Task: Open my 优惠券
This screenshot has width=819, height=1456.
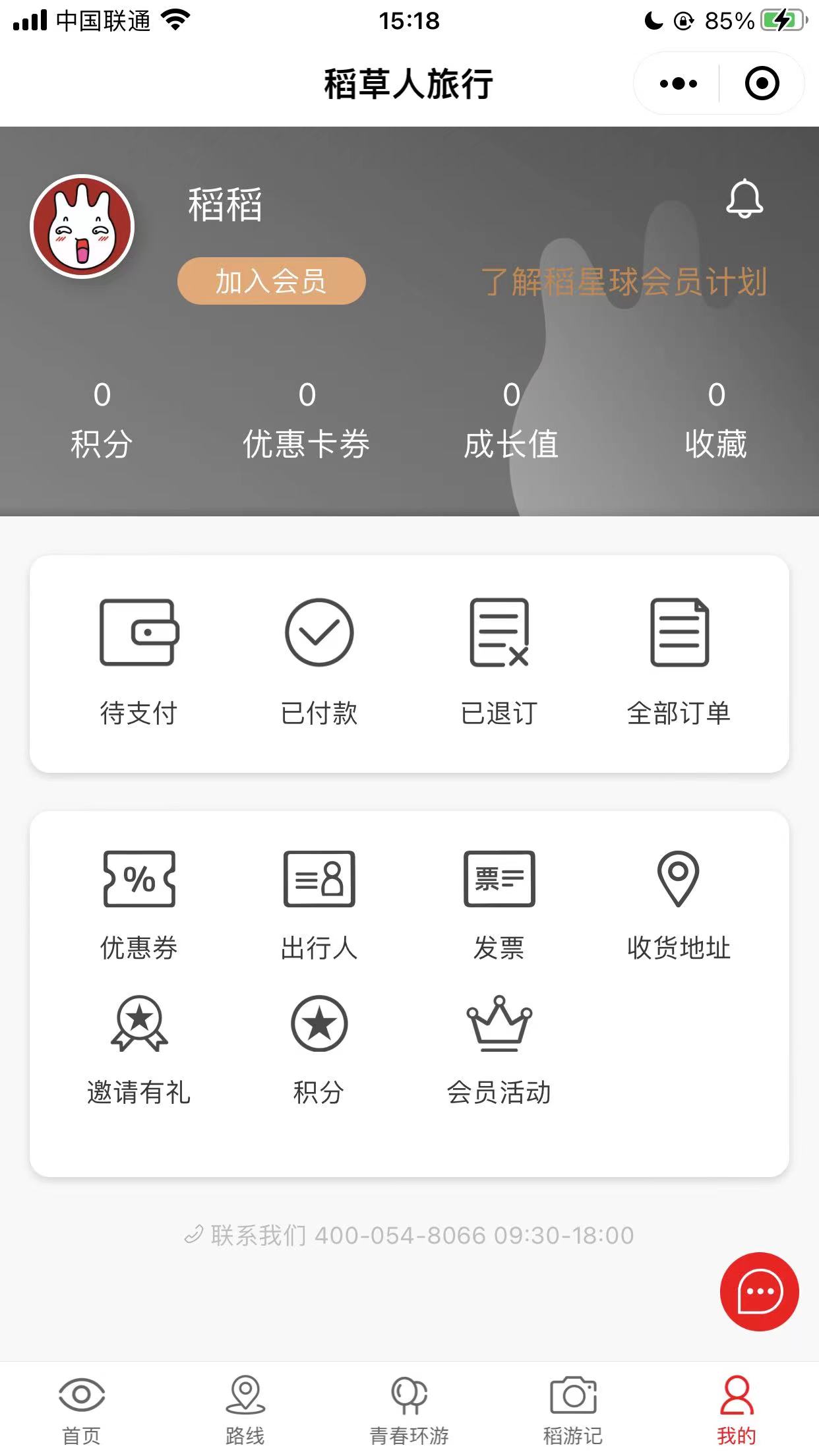Action: 138,905
